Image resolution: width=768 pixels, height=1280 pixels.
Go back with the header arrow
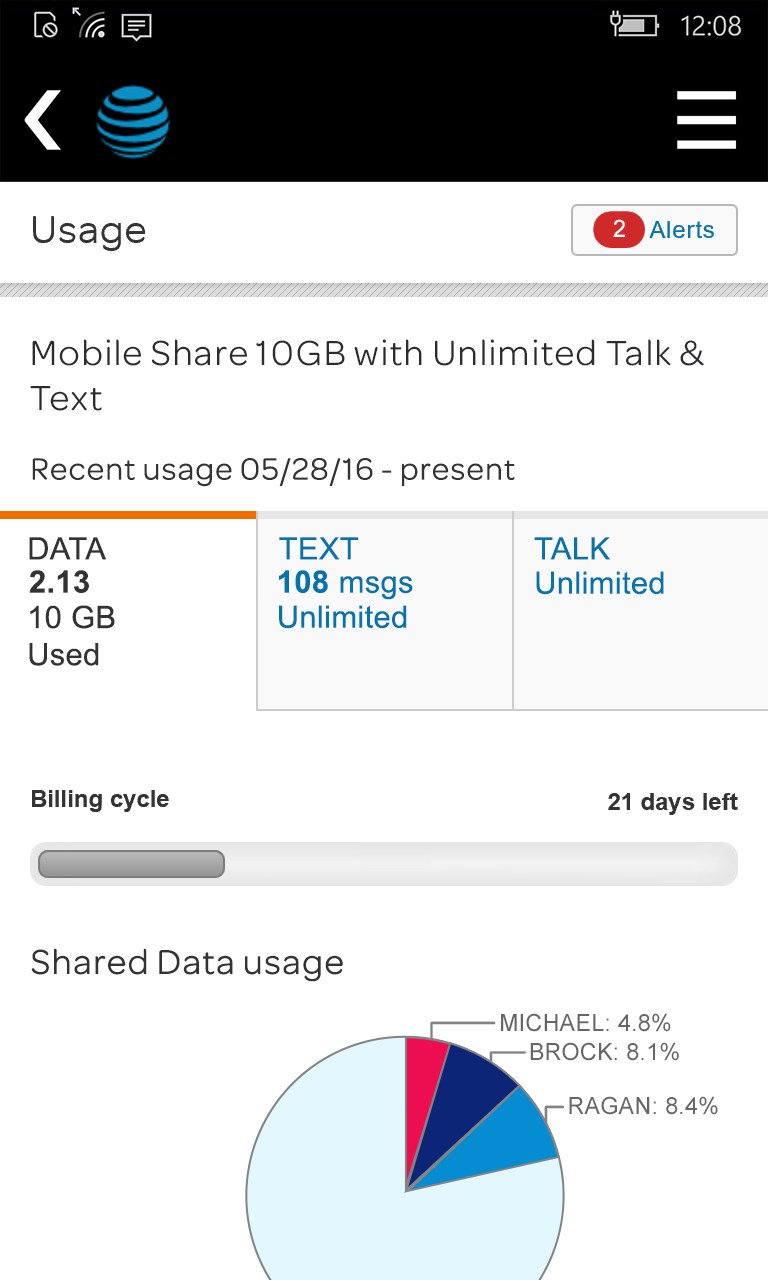point(43,120)
